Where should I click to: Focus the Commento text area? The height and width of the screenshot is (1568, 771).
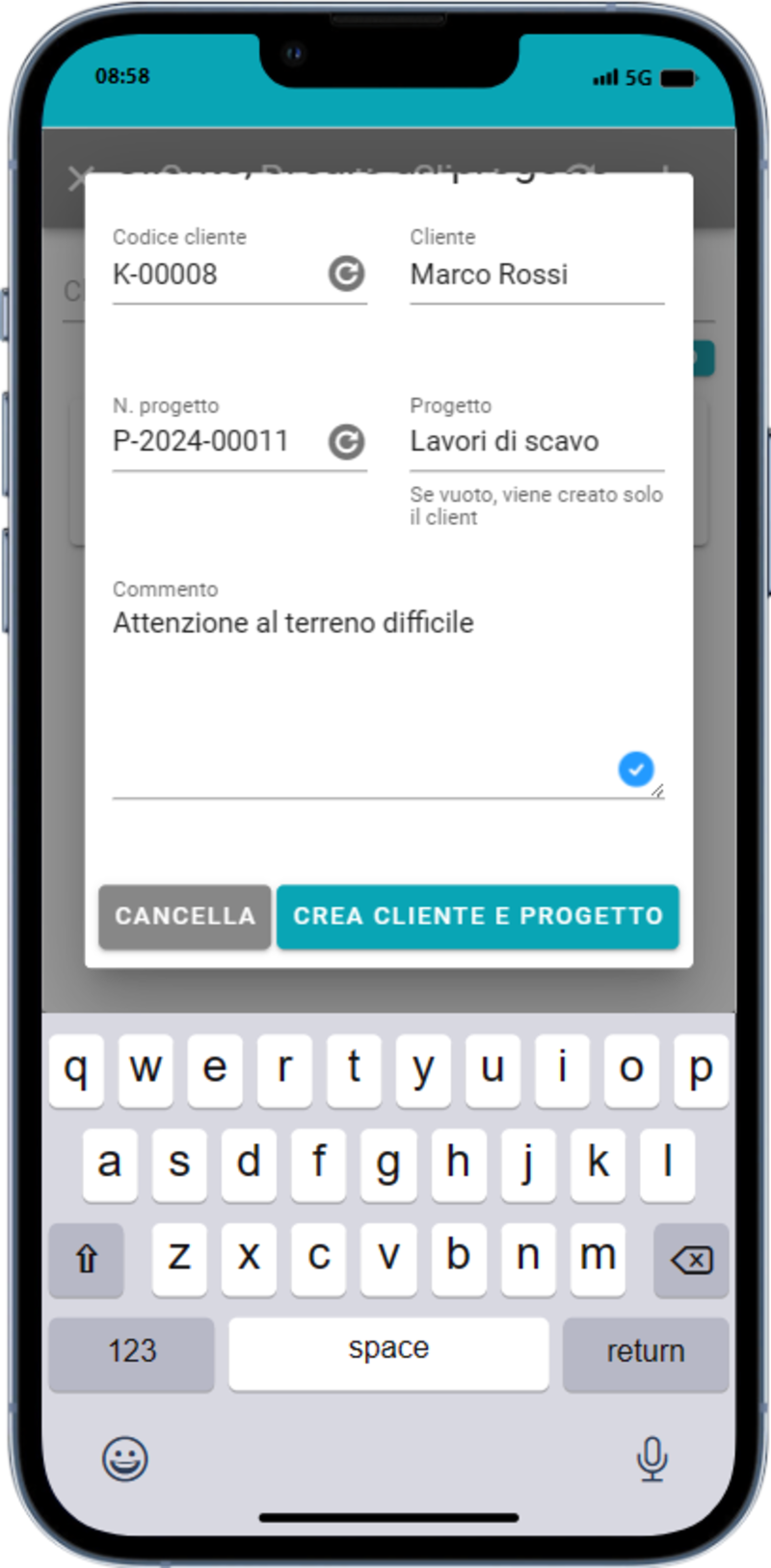tap(366, 693)
